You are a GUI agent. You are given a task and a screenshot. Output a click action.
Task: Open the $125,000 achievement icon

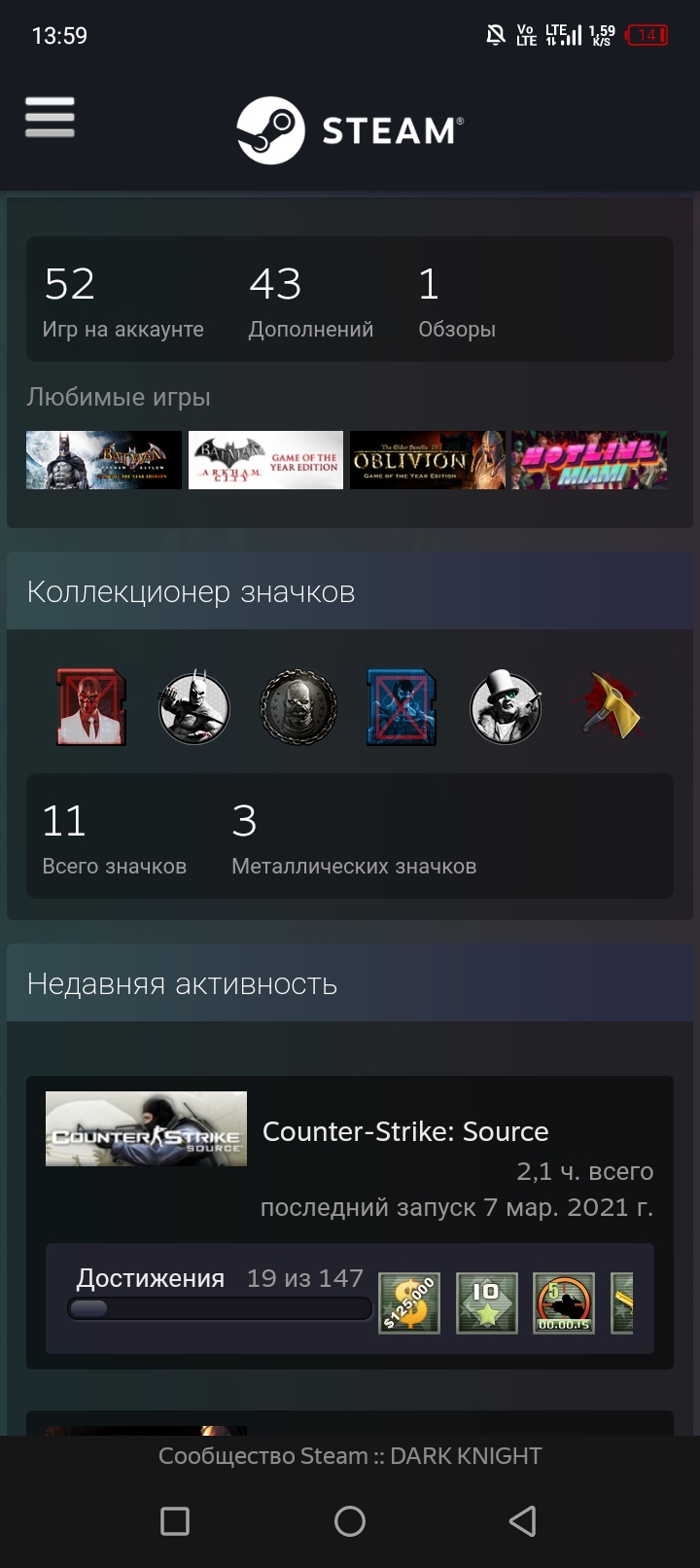pos(409,1303)
